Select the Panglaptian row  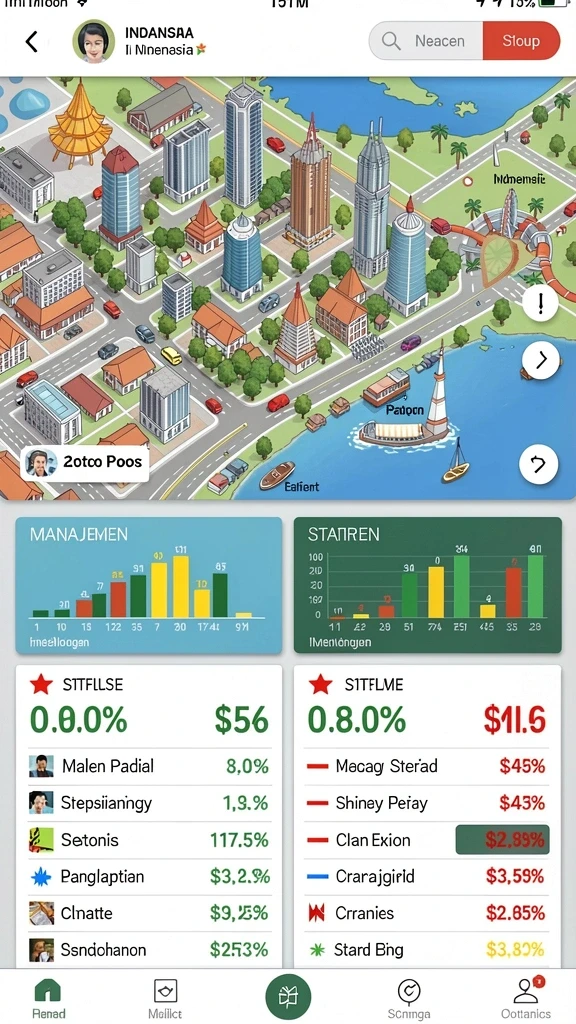(150, 876)
